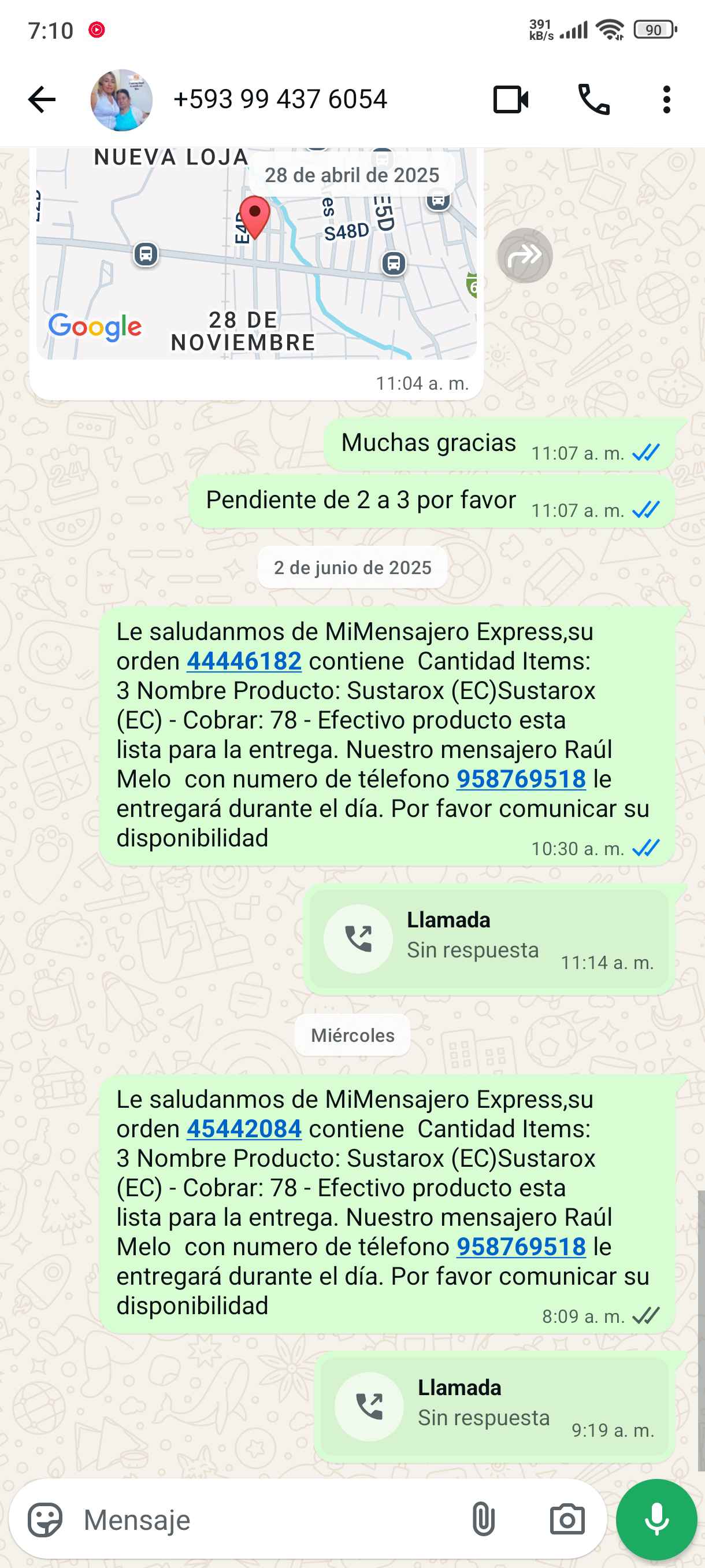Open the camera to take a photo
The image size is (705, 1568).
point(567,1519)
